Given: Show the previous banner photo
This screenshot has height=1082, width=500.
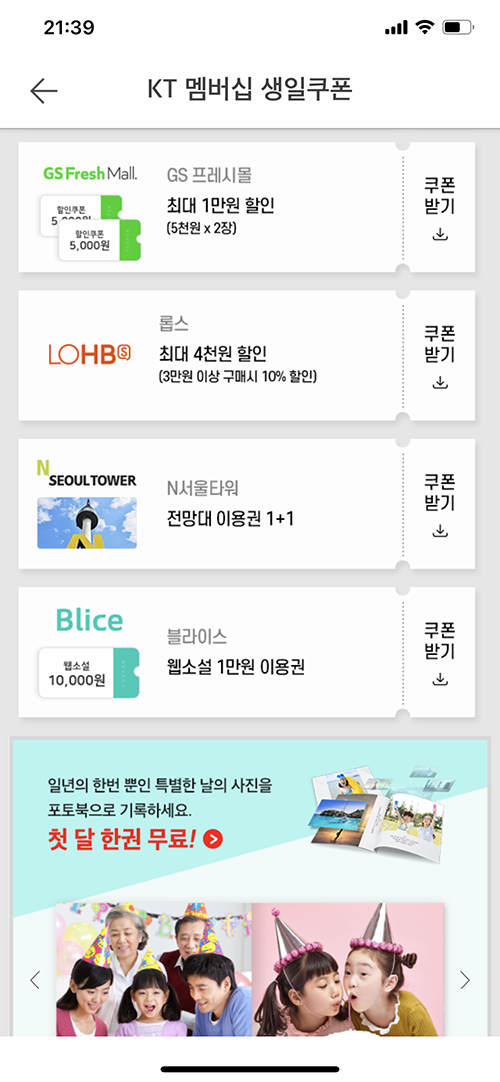Looking at the screenshot, I should click(x=35, y=979).
